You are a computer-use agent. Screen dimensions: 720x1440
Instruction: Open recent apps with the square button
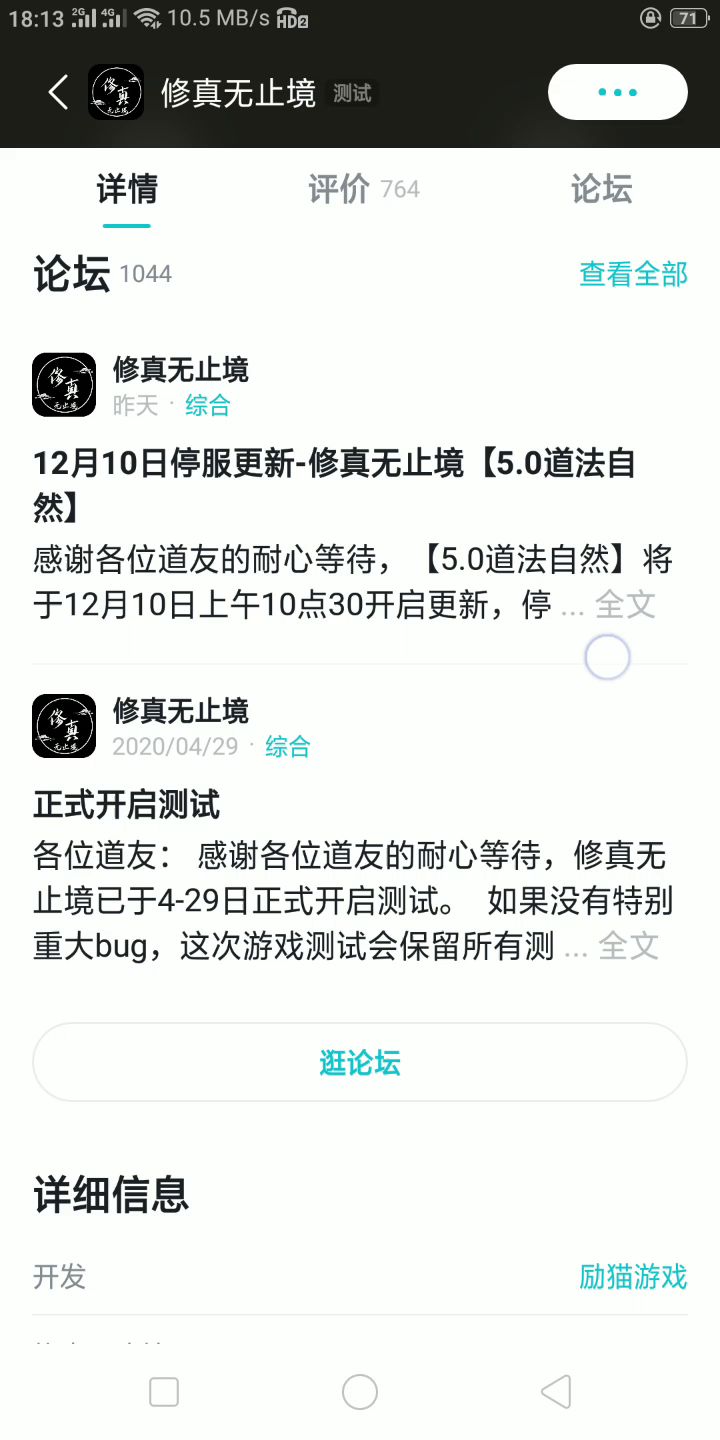click(163, 1391)
